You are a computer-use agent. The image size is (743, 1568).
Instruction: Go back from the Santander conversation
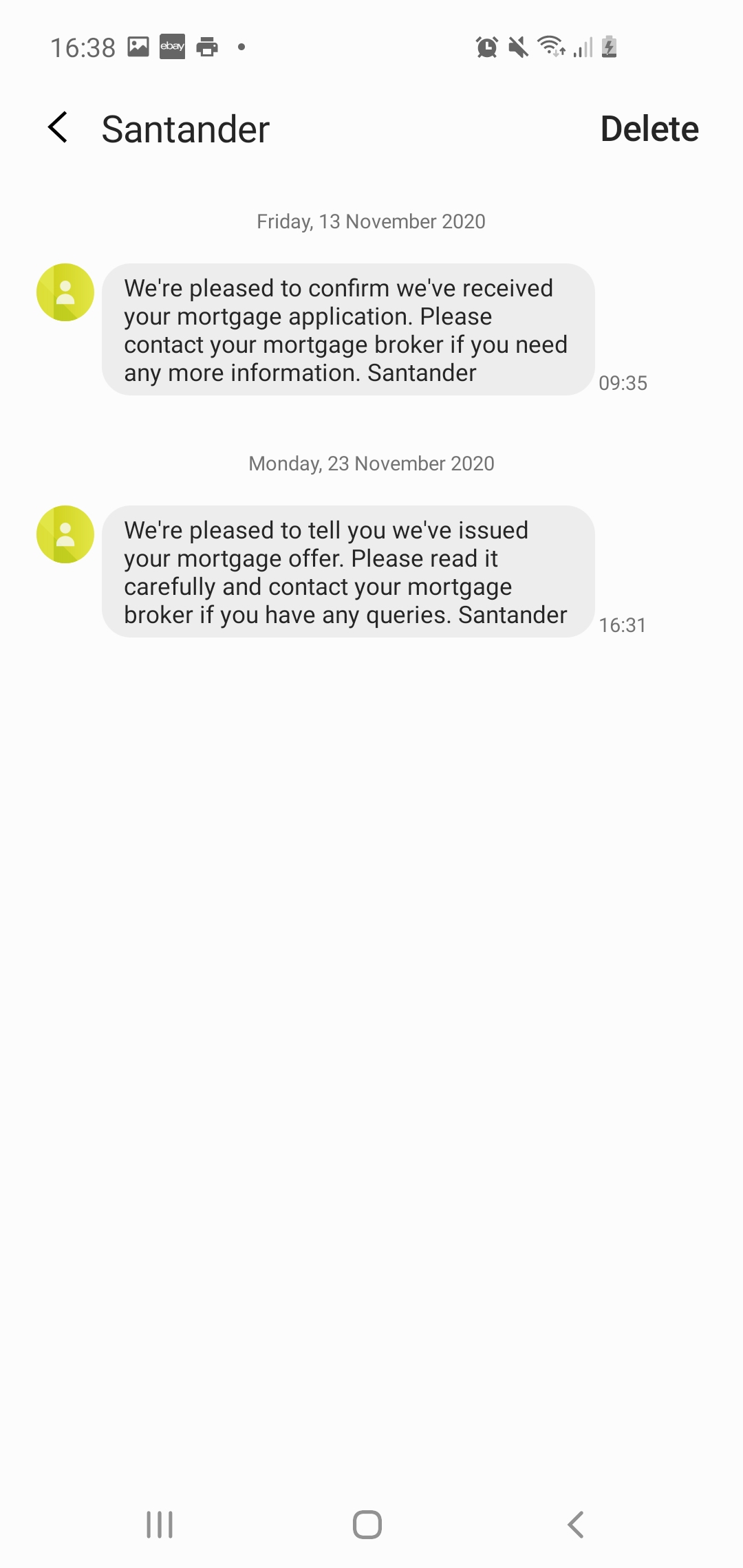click(x=58, y=128)
